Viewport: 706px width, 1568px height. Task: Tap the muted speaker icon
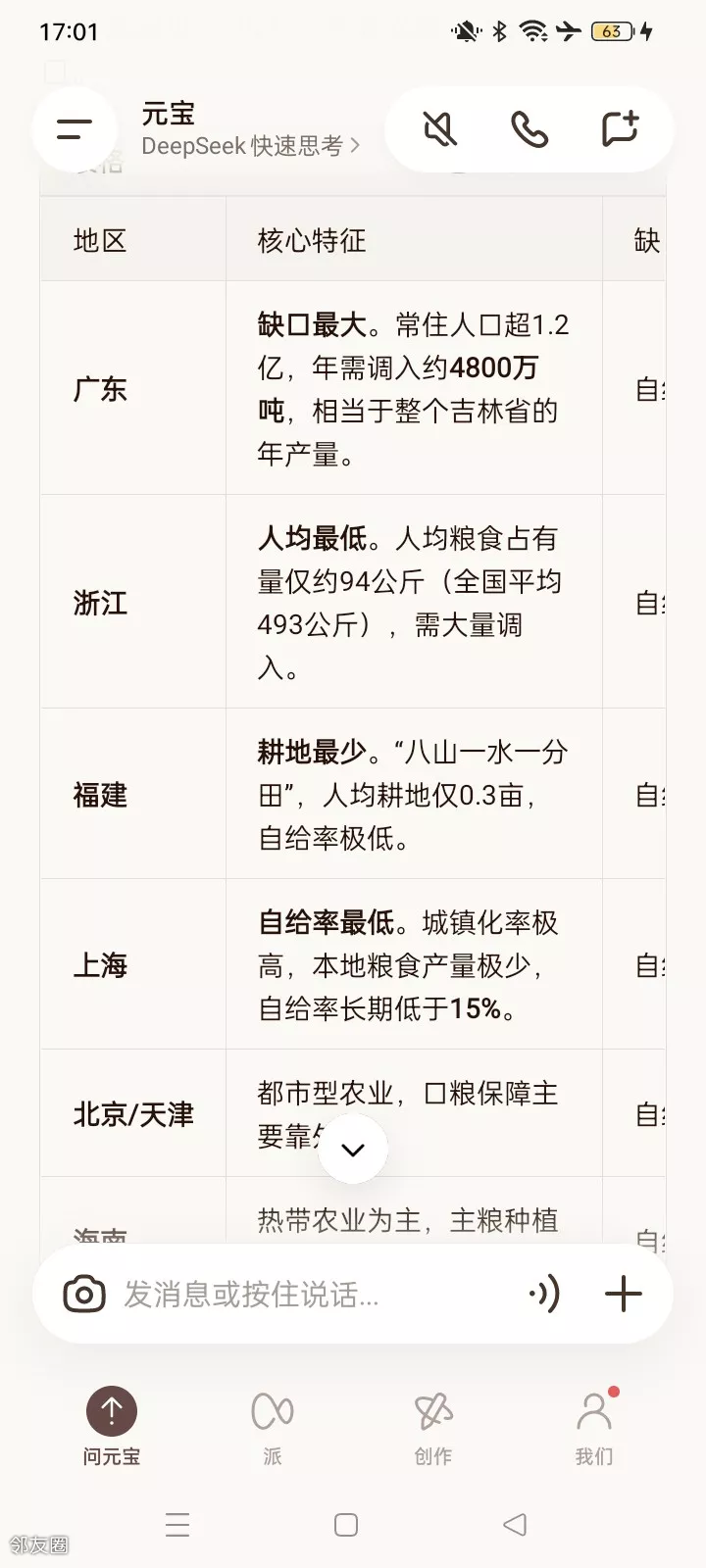tap(440, 128)
